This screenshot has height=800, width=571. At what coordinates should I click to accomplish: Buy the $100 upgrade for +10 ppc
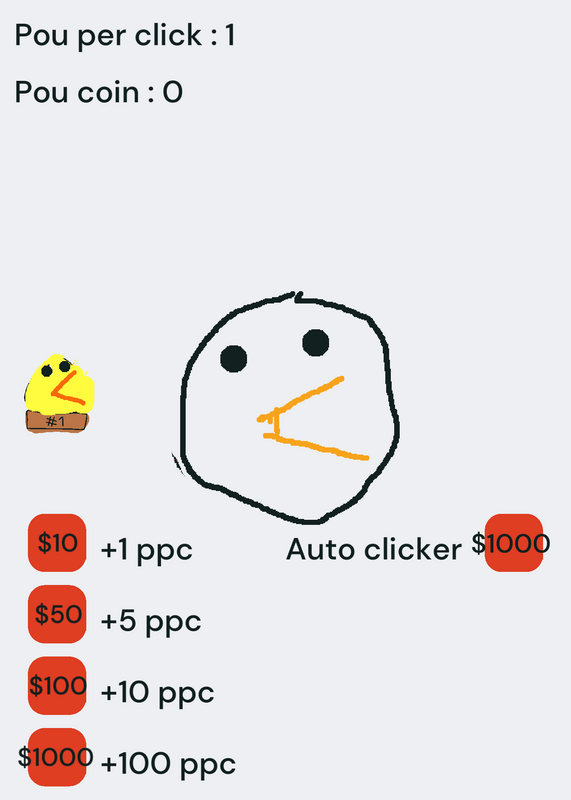coord(57,685)
